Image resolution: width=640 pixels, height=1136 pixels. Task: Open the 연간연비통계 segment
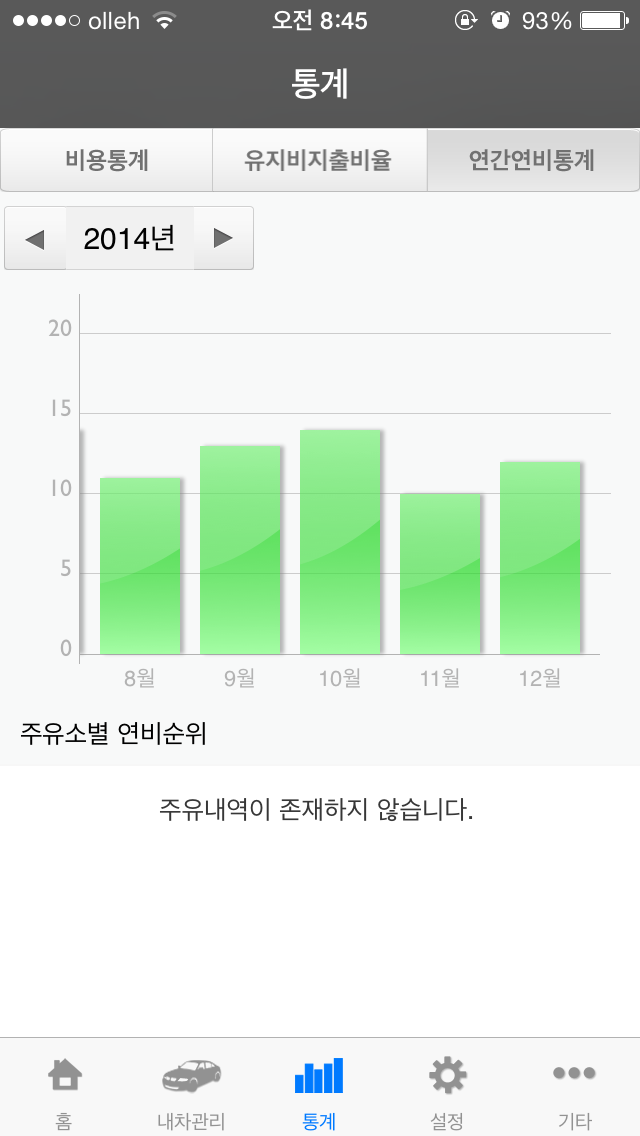click(x=533, y=160)
